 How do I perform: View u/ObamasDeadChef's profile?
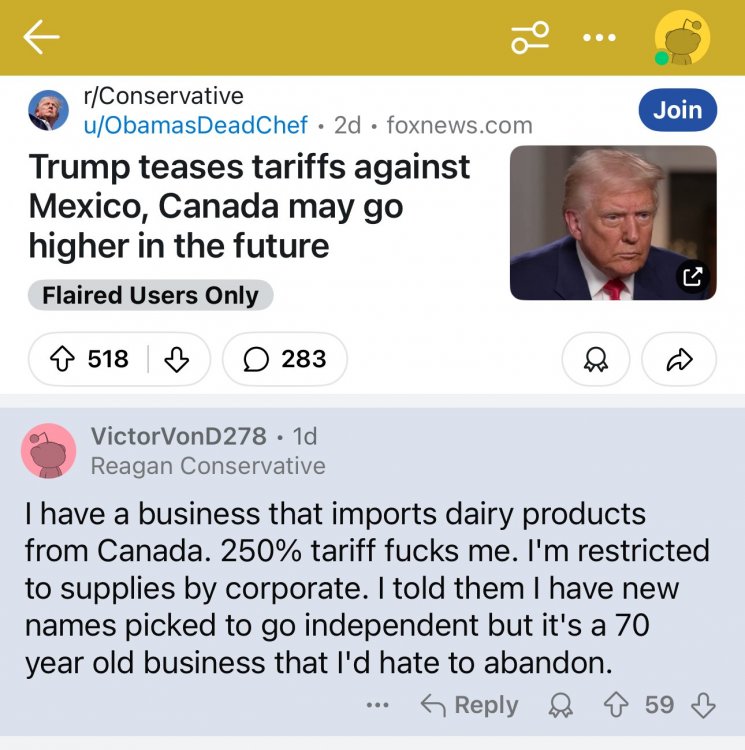tap(194, 125)
